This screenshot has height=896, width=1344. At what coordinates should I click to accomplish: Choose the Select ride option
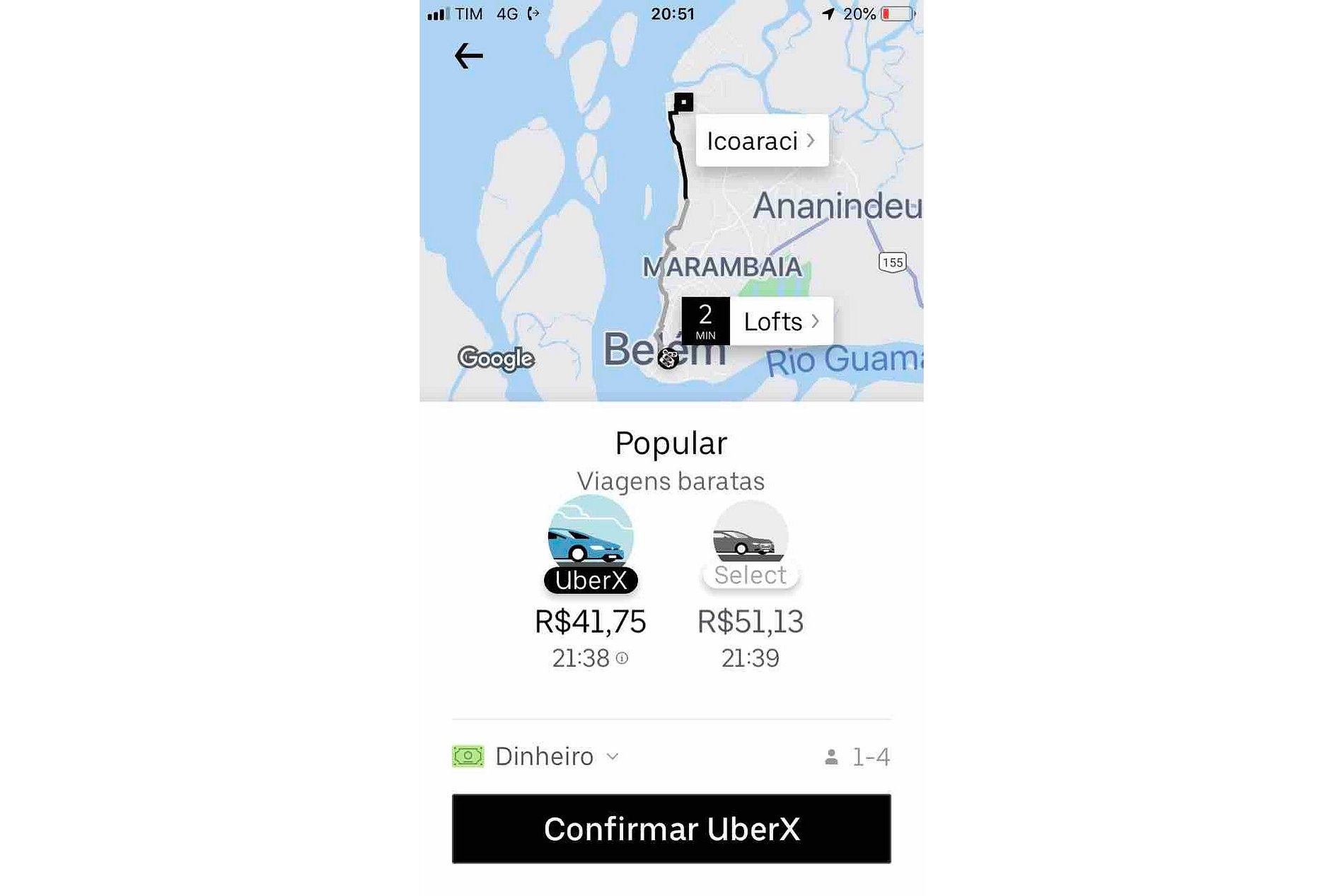pyautogui.click(x=751, y=545)
